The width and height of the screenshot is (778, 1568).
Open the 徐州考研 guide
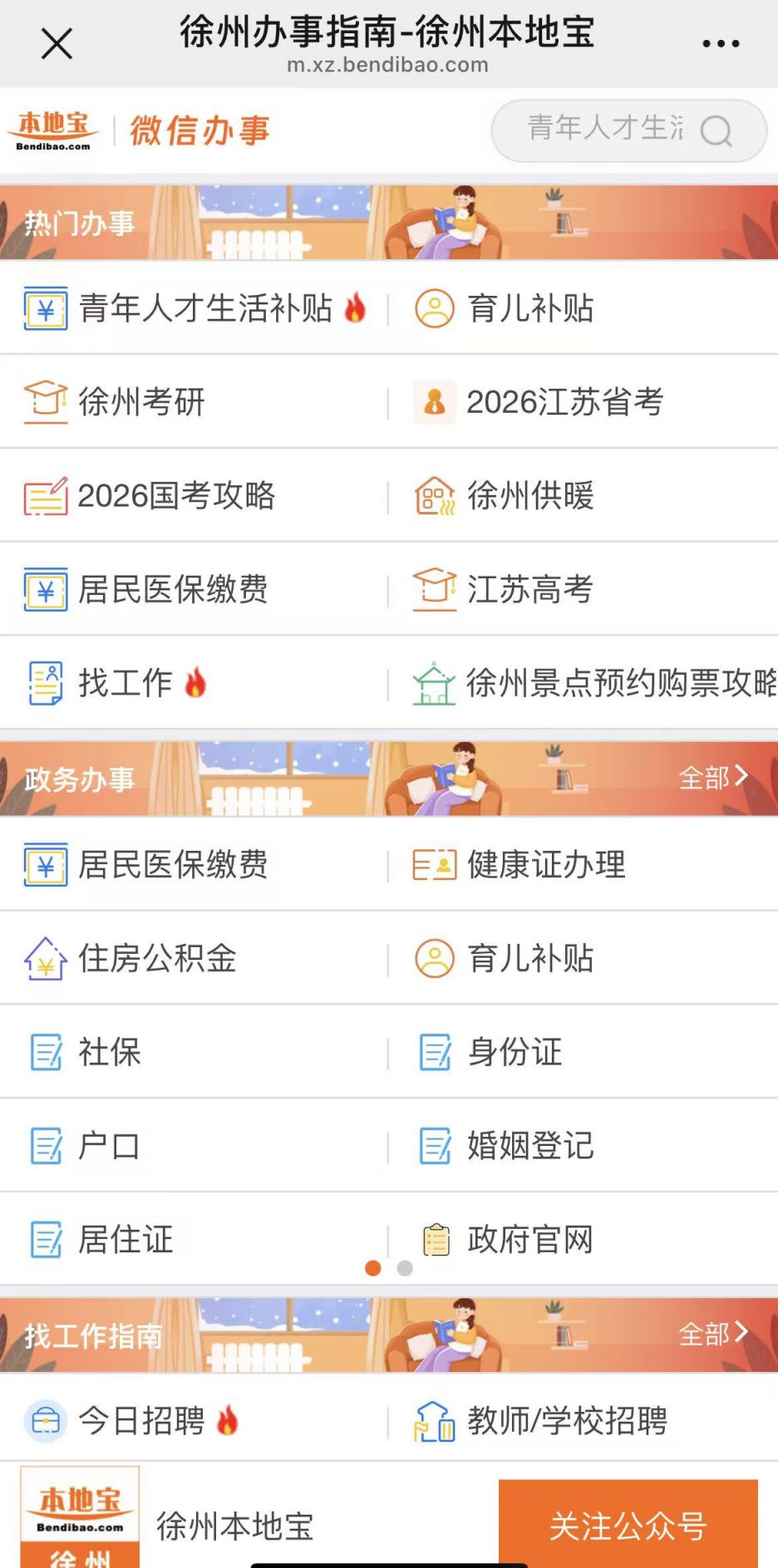coord(141,402)
